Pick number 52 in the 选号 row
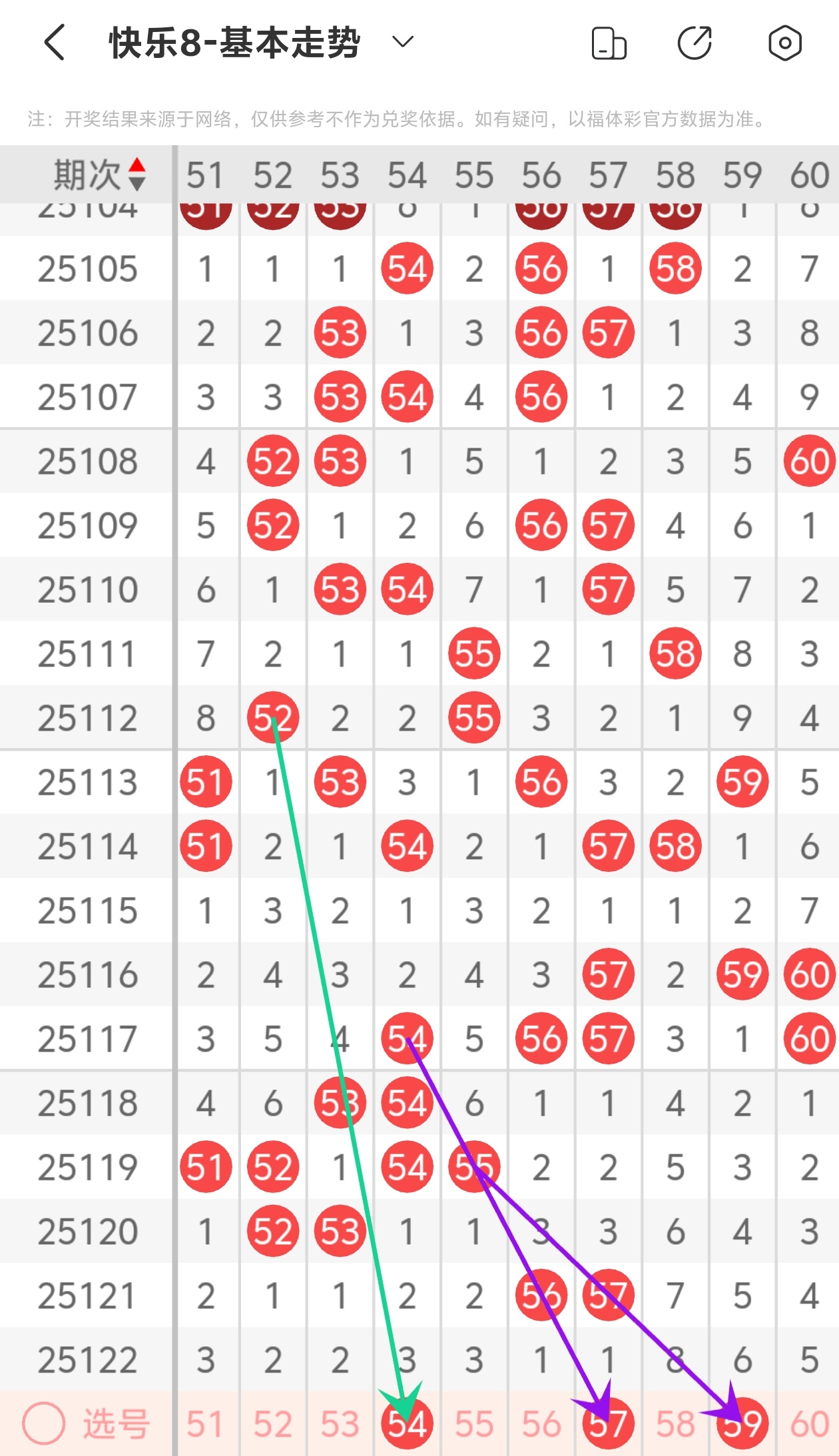Screen dimensions: 839x1456 [x=272, y=1424]
